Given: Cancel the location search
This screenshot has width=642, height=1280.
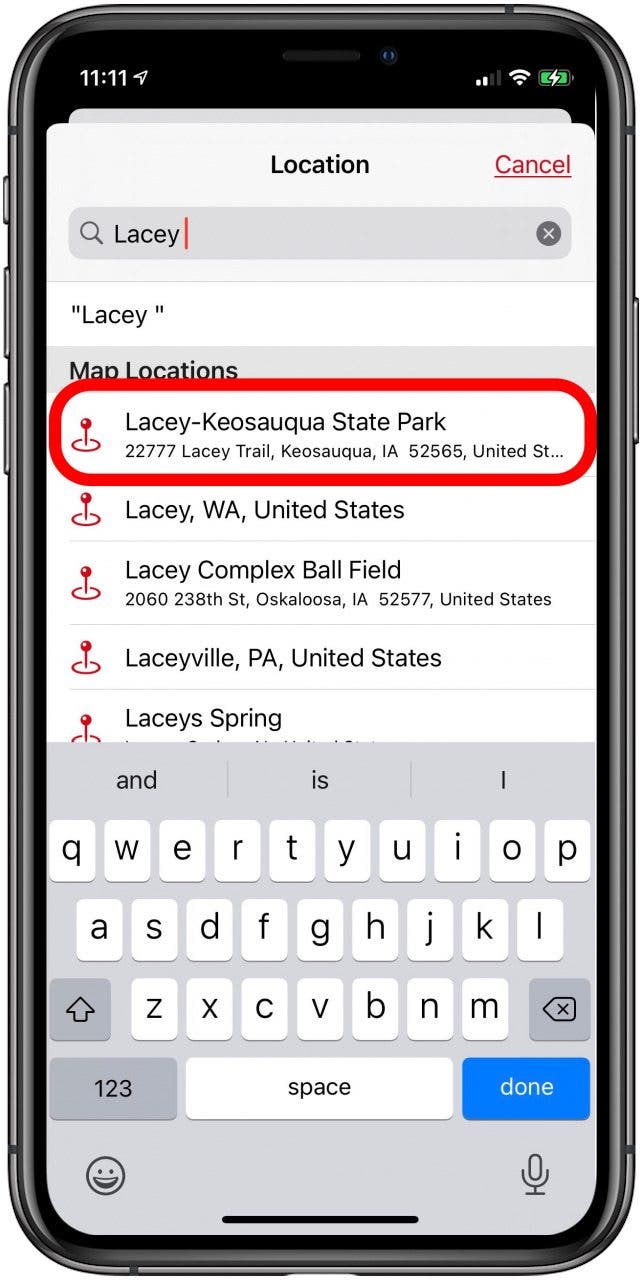Looking at the screenshot, I should (532, 165).
